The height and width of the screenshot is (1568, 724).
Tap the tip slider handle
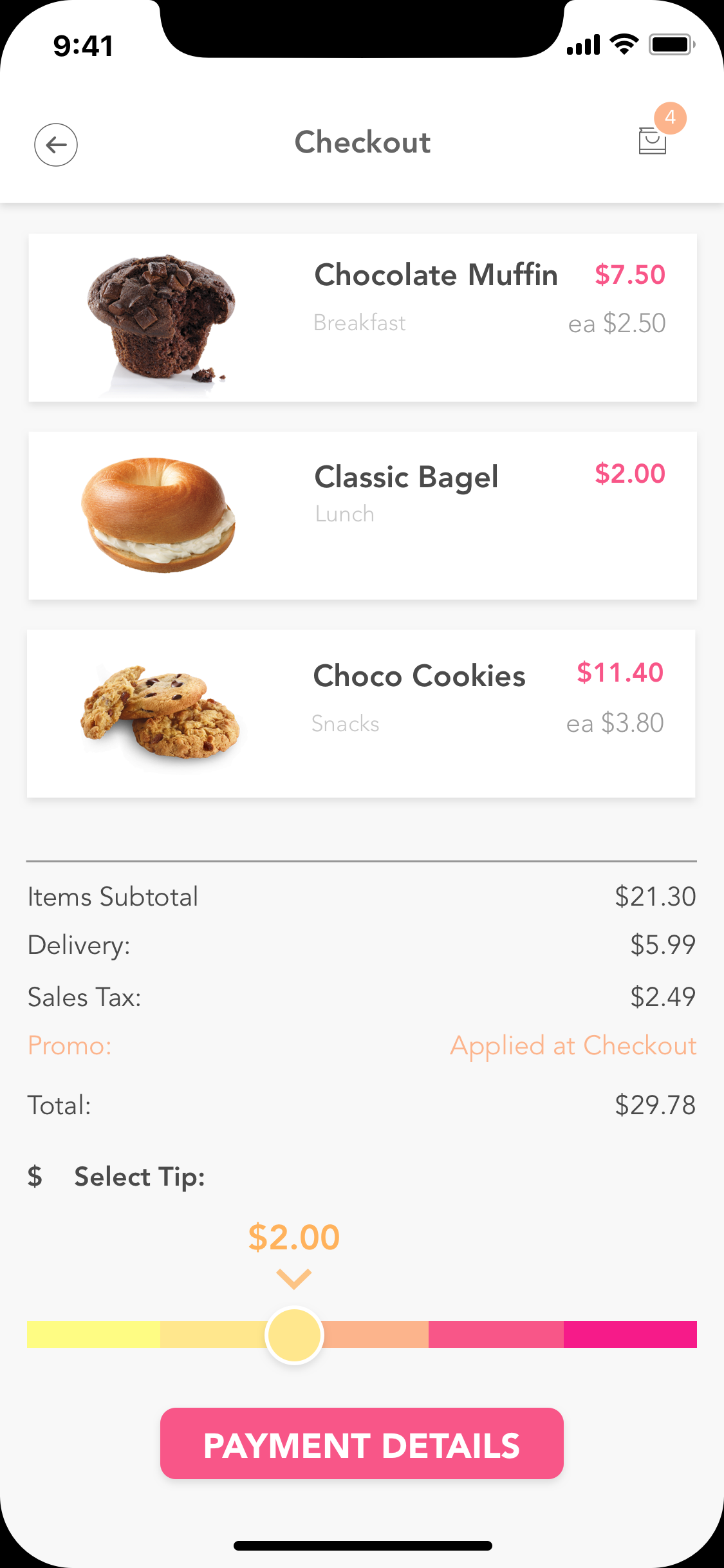point(294,1335)
